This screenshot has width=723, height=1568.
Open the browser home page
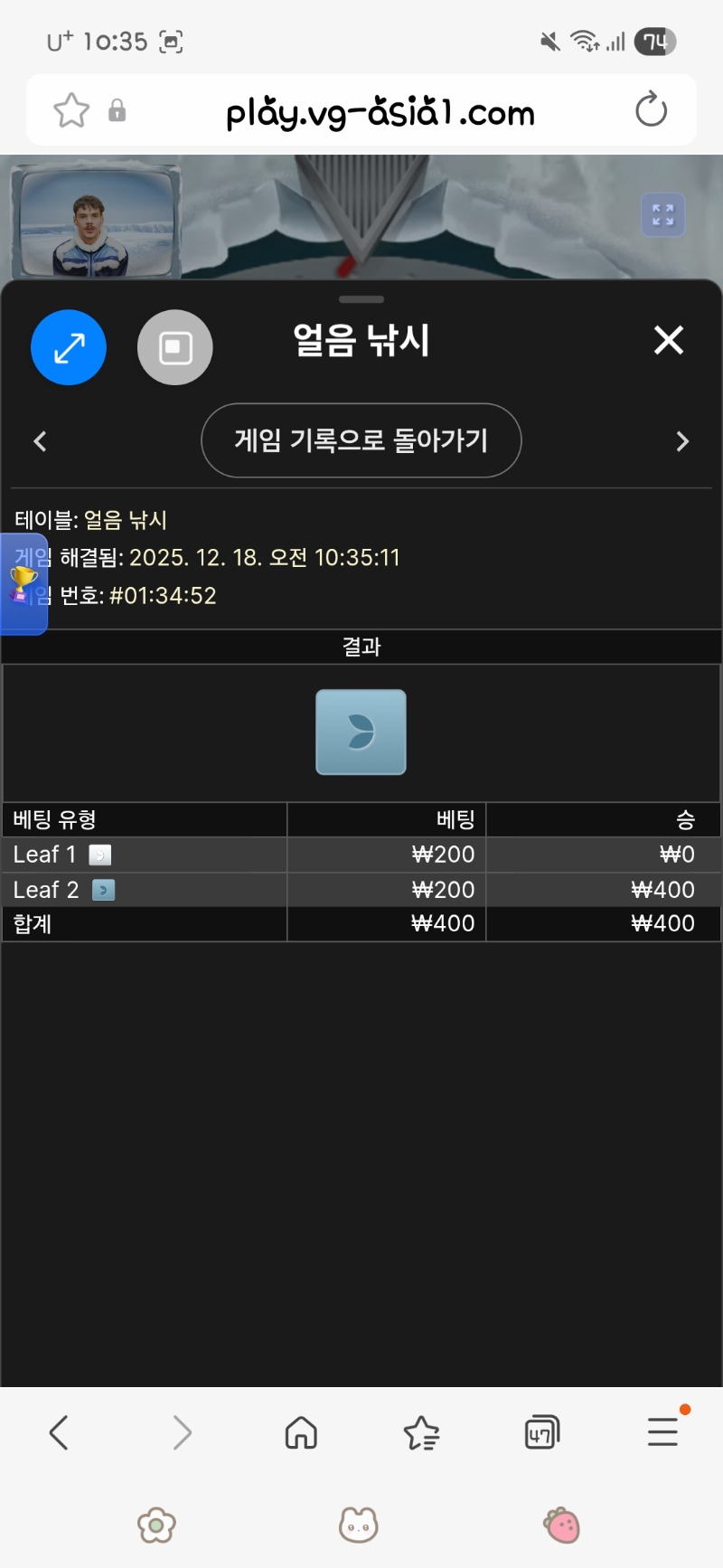pyautogui.click(x=301, y=1432)
